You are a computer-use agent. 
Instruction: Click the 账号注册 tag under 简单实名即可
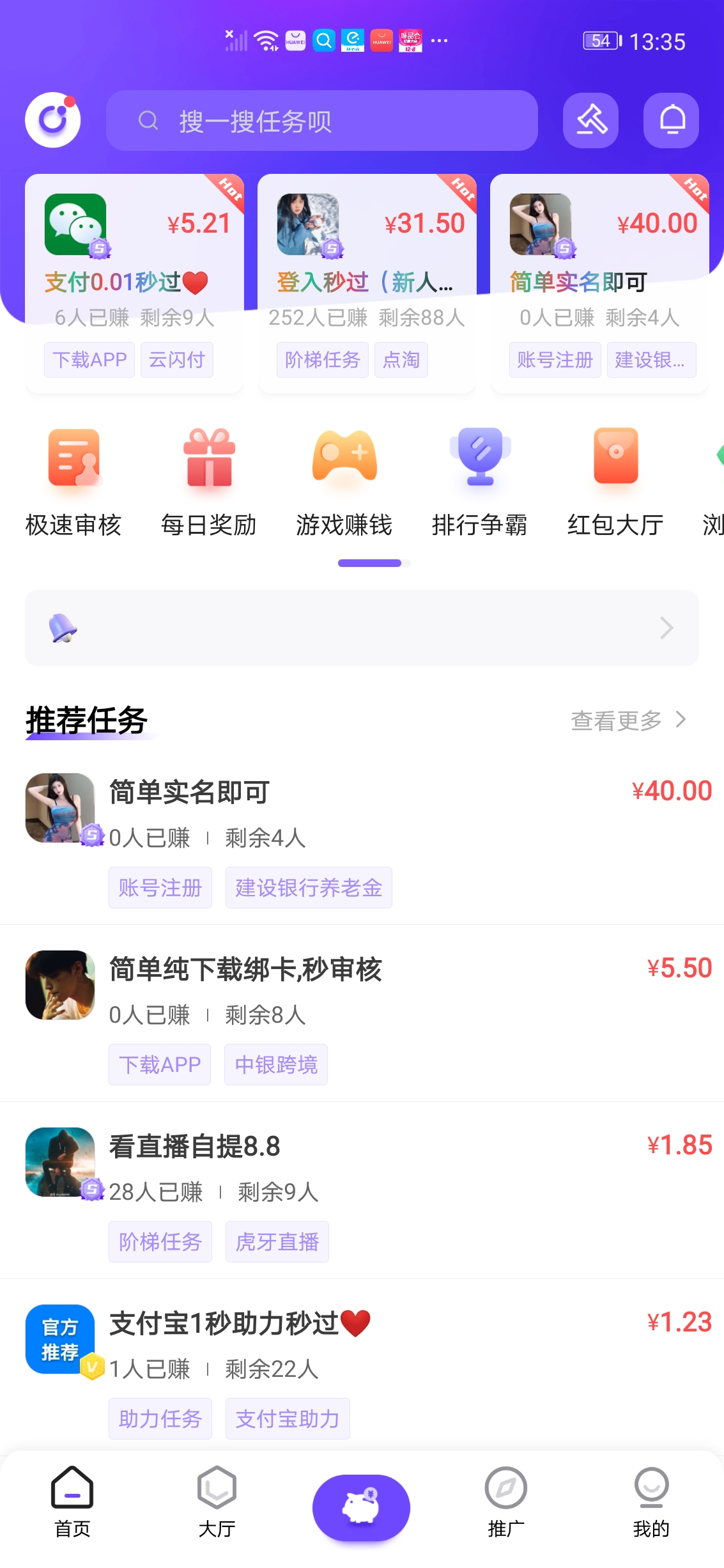click(160, 887)
